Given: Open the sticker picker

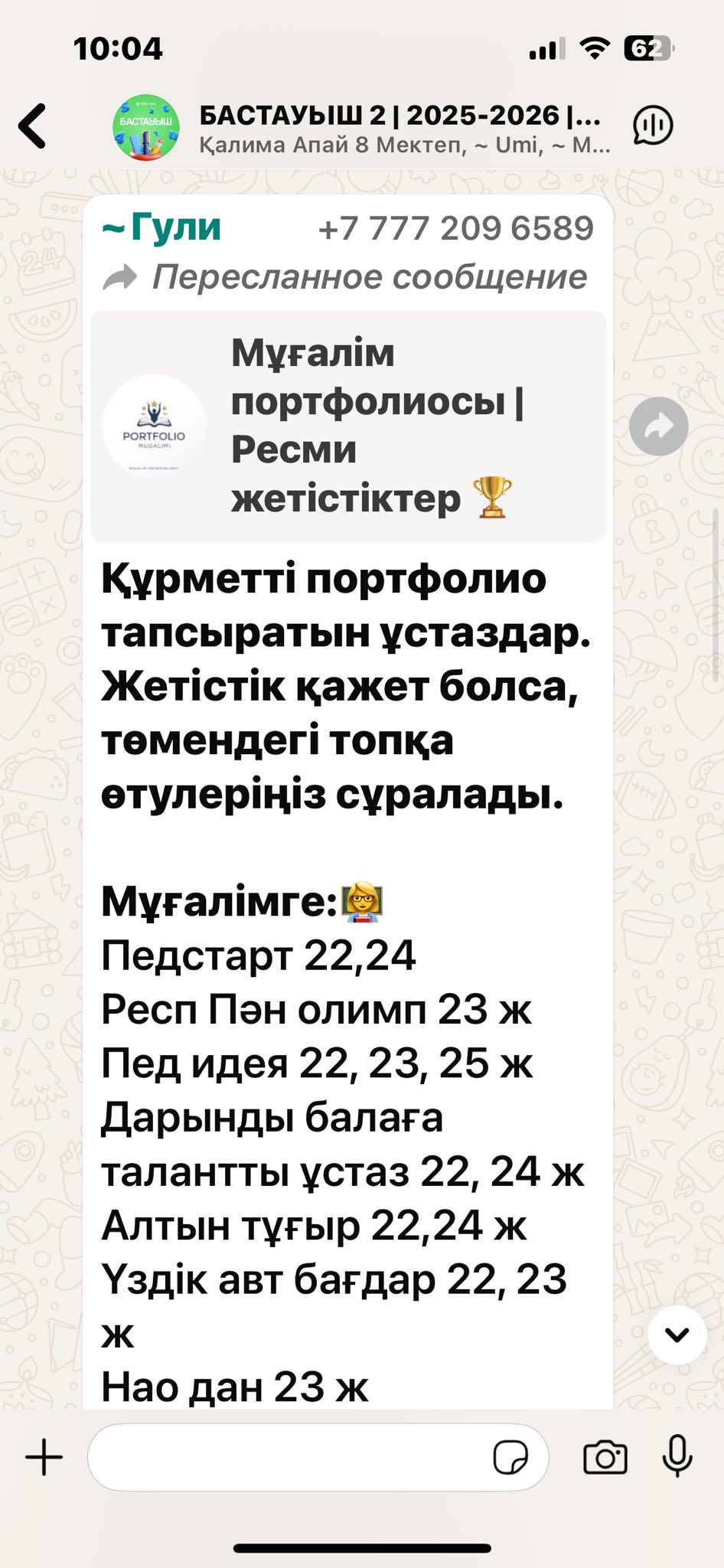Looking at the screenshot, I should tap(510, 1458).
